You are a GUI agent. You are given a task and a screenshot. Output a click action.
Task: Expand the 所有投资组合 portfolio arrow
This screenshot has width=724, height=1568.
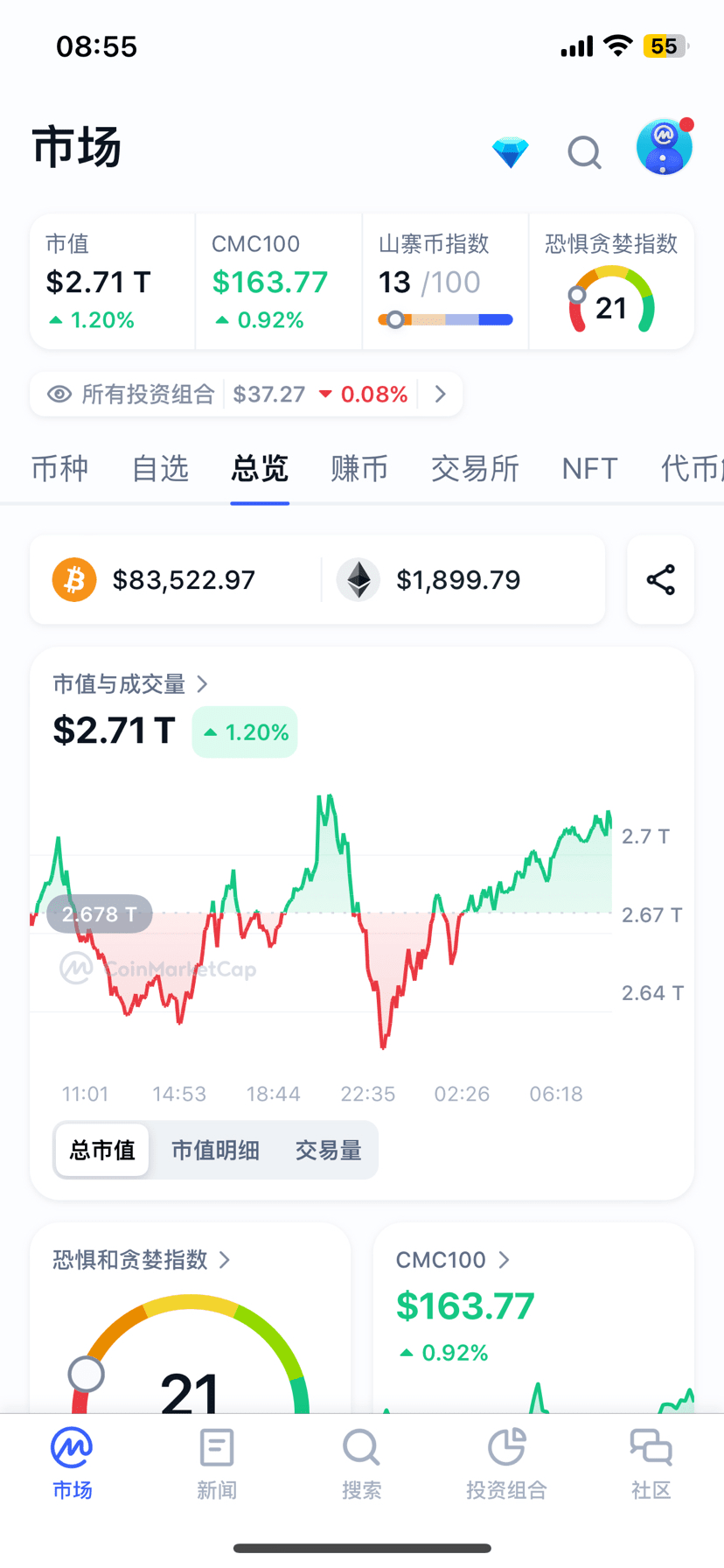441,395
